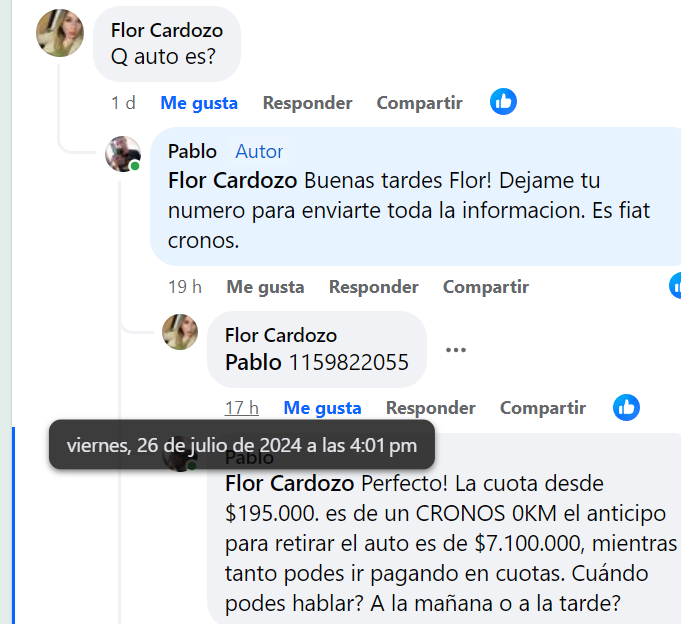Open Pablo's profile picture

[123, 153]
